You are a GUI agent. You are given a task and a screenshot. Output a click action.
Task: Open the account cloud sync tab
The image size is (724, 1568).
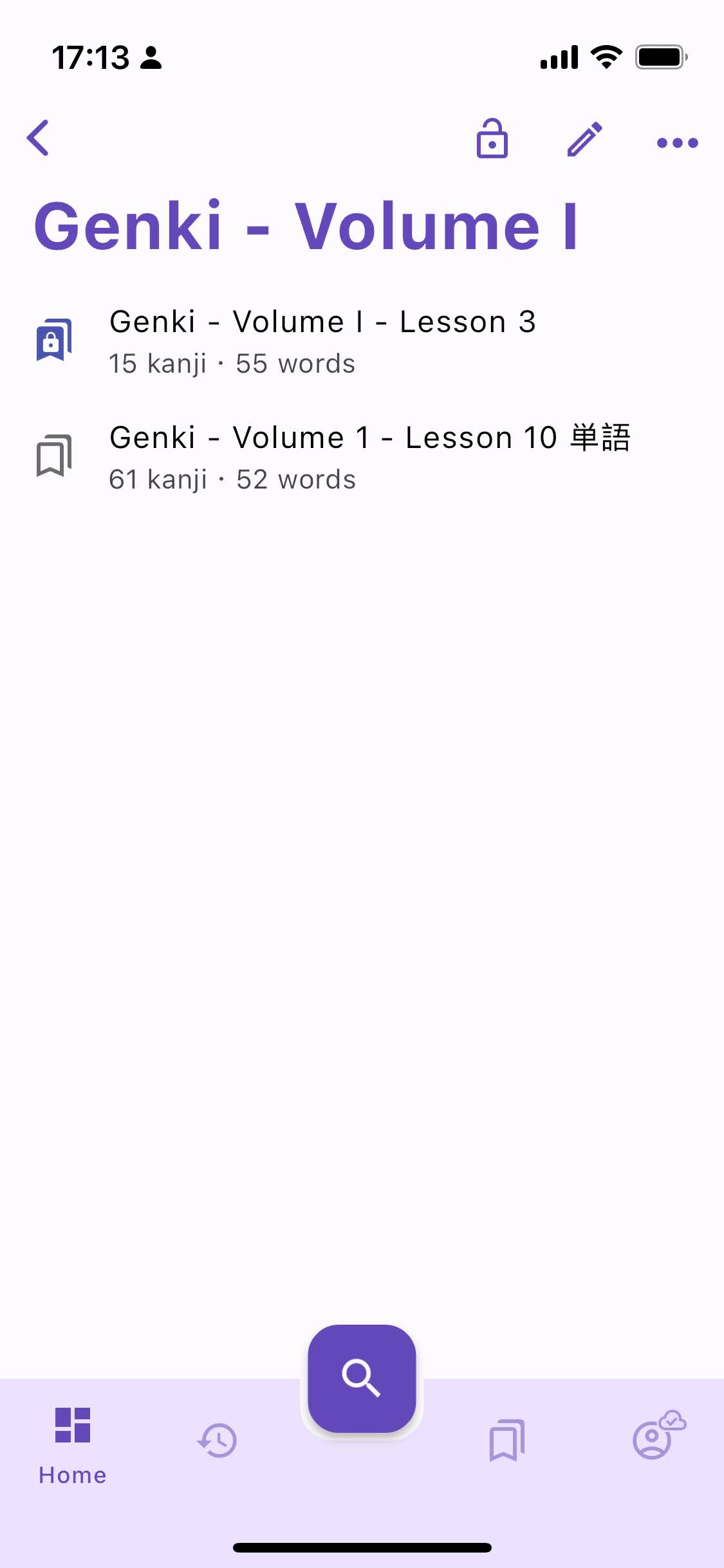coord(659,1435)
